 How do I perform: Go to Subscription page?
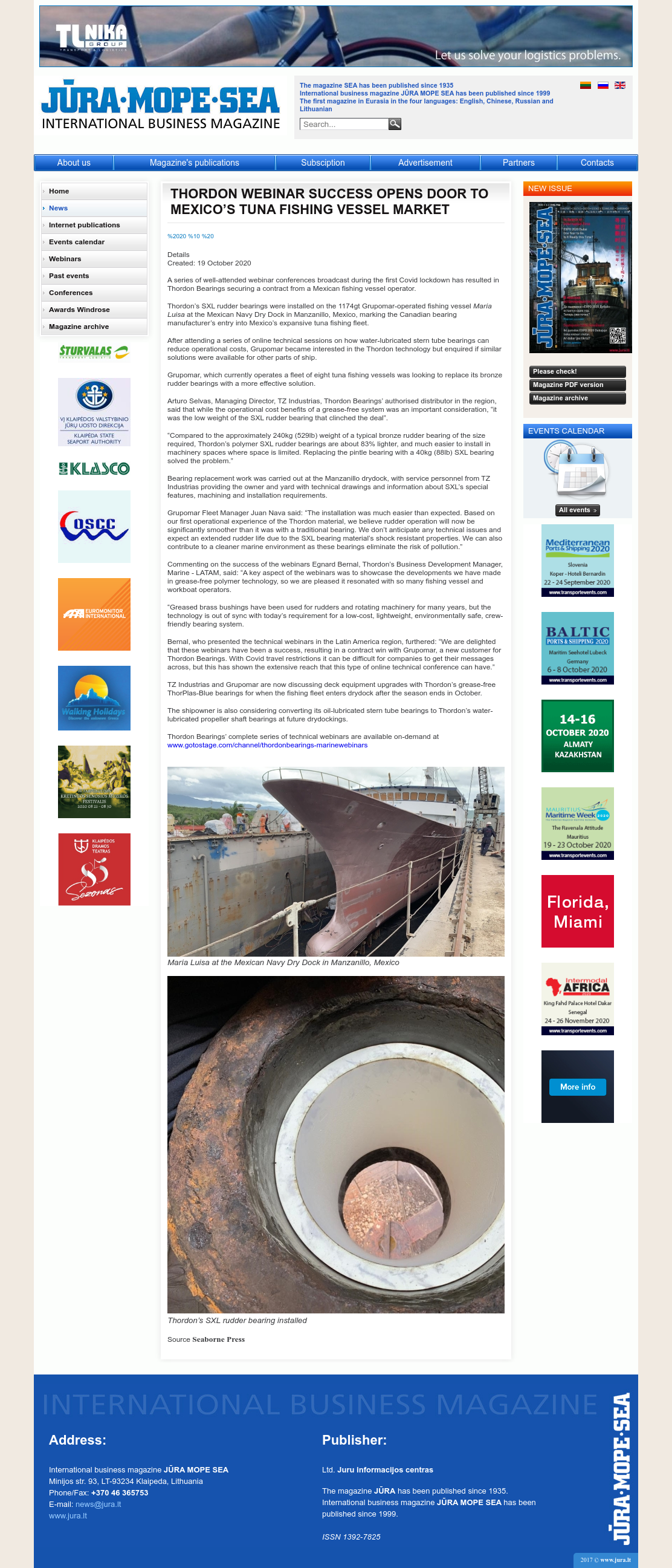[323, 163]
